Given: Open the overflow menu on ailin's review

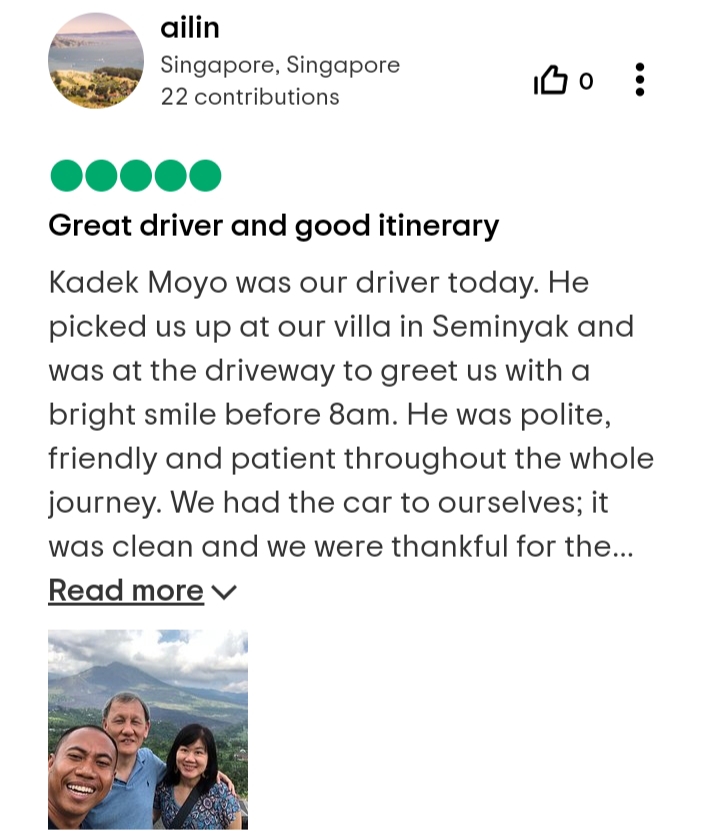Looking at the screenshot, I should [640, 80].
